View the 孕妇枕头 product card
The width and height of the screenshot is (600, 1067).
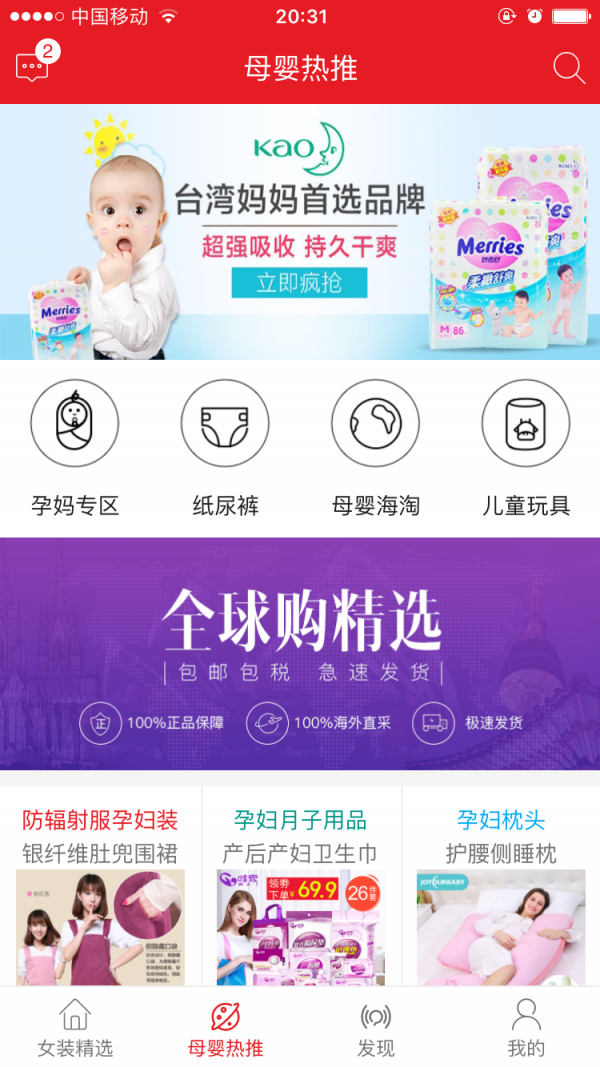click(x=501, y=887)
